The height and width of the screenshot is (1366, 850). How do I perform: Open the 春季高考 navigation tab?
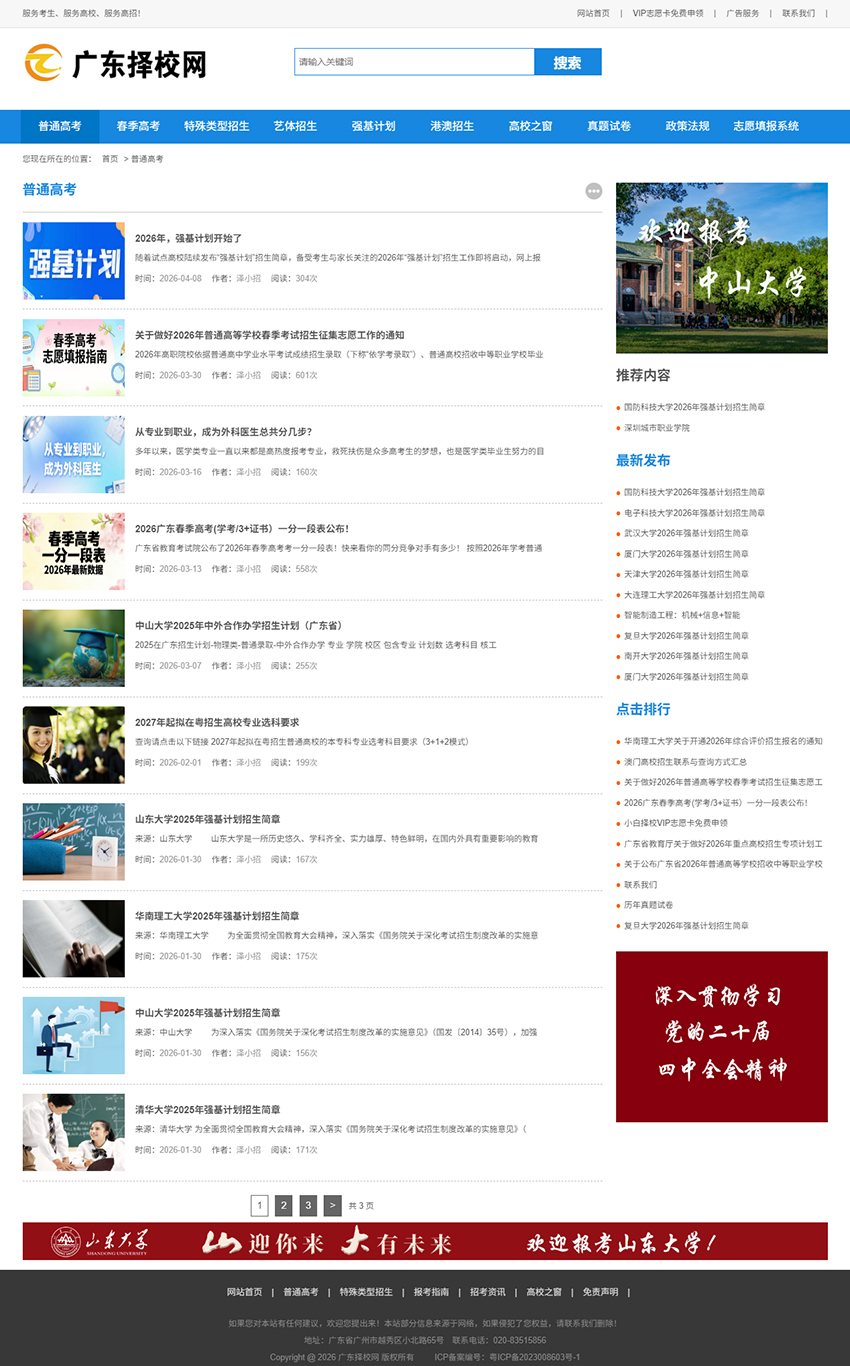tap(138, 126)
